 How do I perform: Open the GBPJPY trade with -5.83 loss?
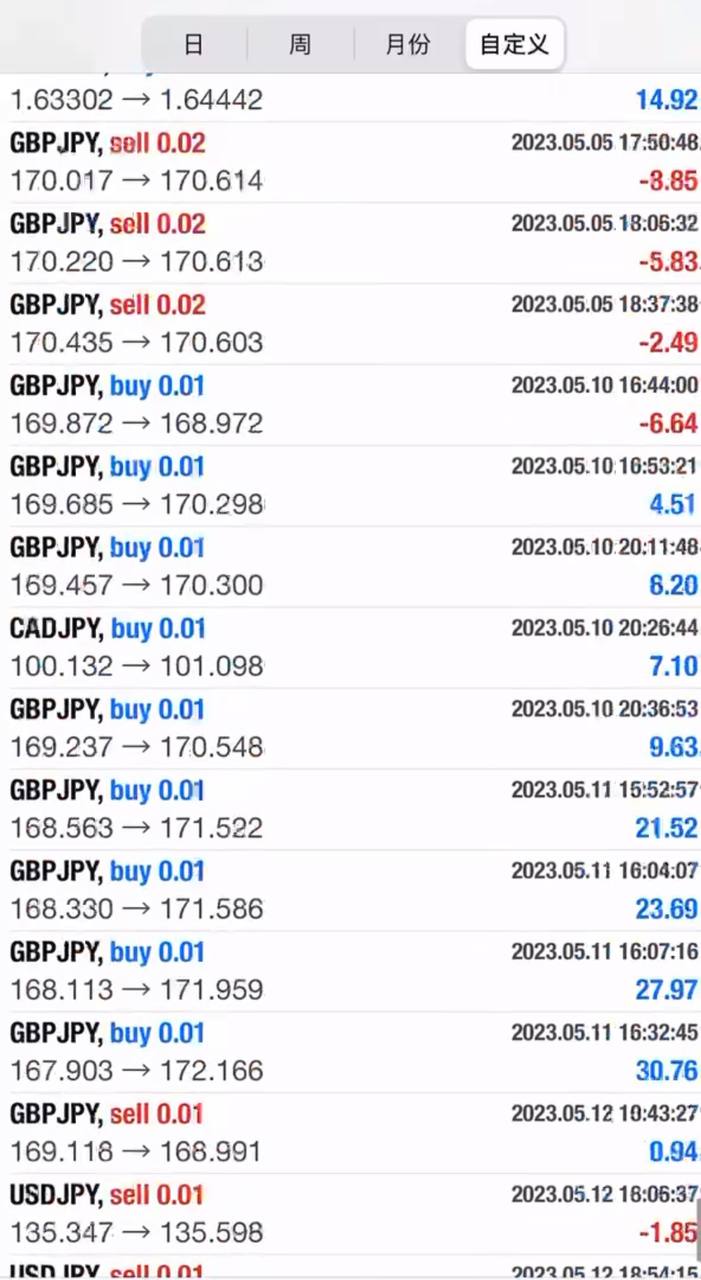click(350, 243)
